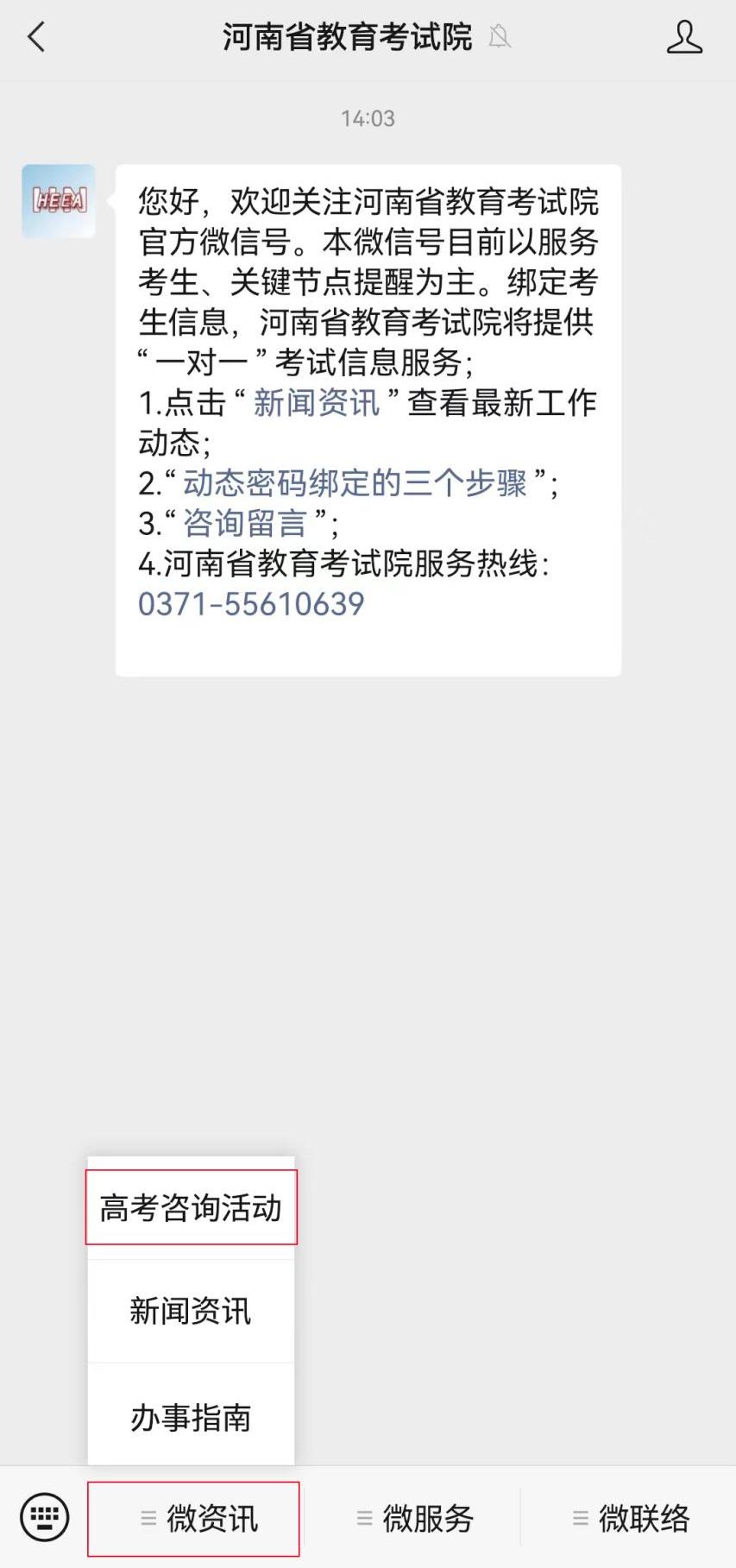
Task: Tap the 14:03 timestamp
Action: click(368, 118)
